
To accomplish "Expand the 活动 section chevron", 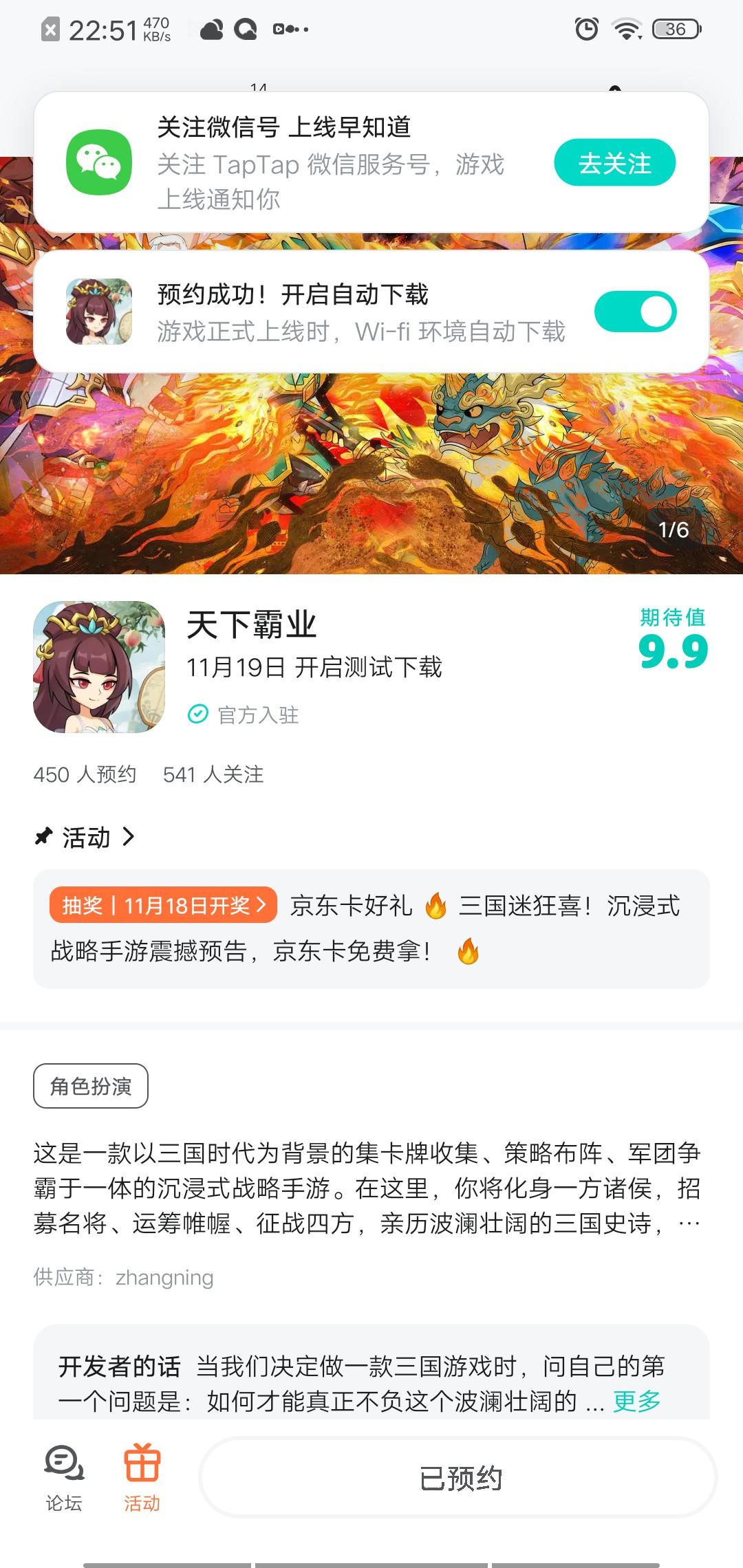I will 128,838.
